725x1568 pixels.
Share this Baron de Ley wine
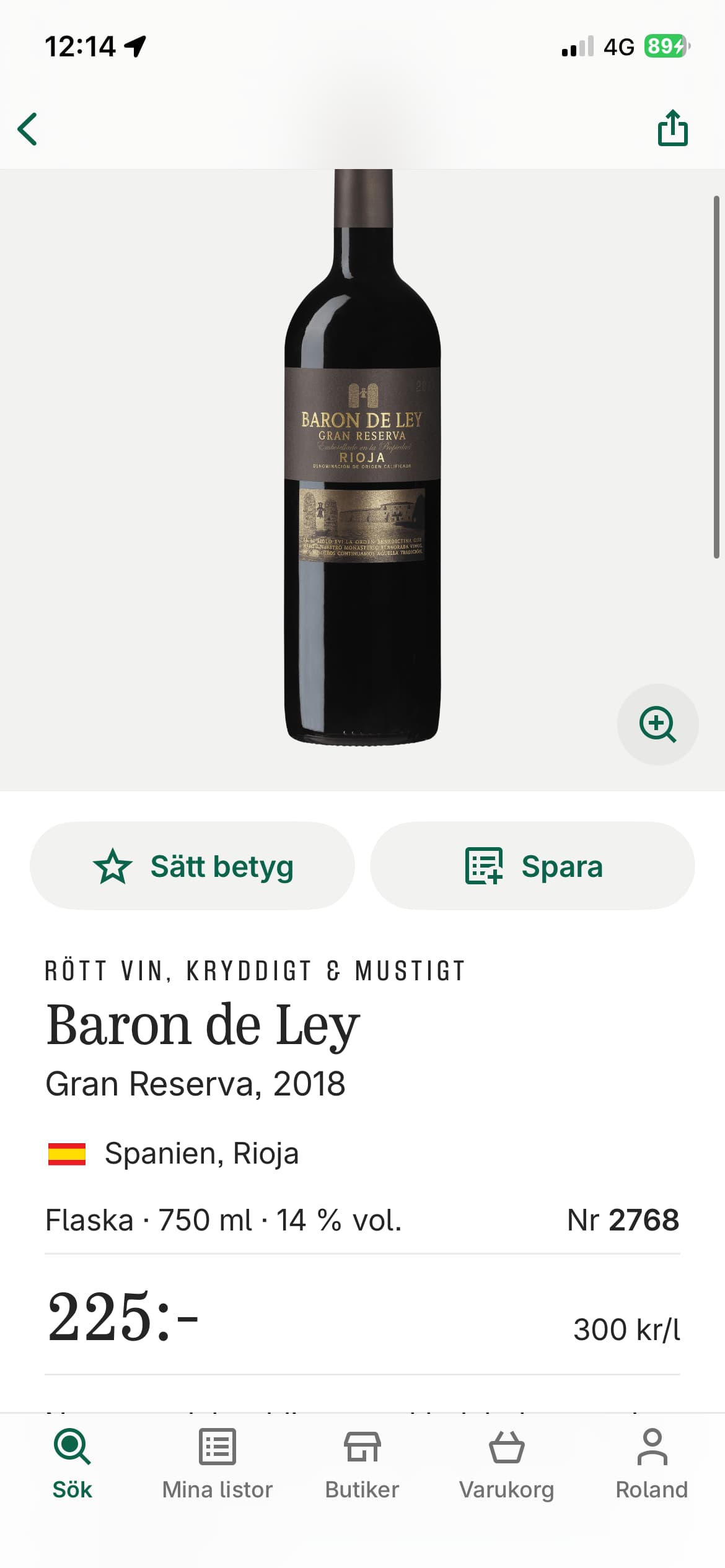(x=672, y=128)
